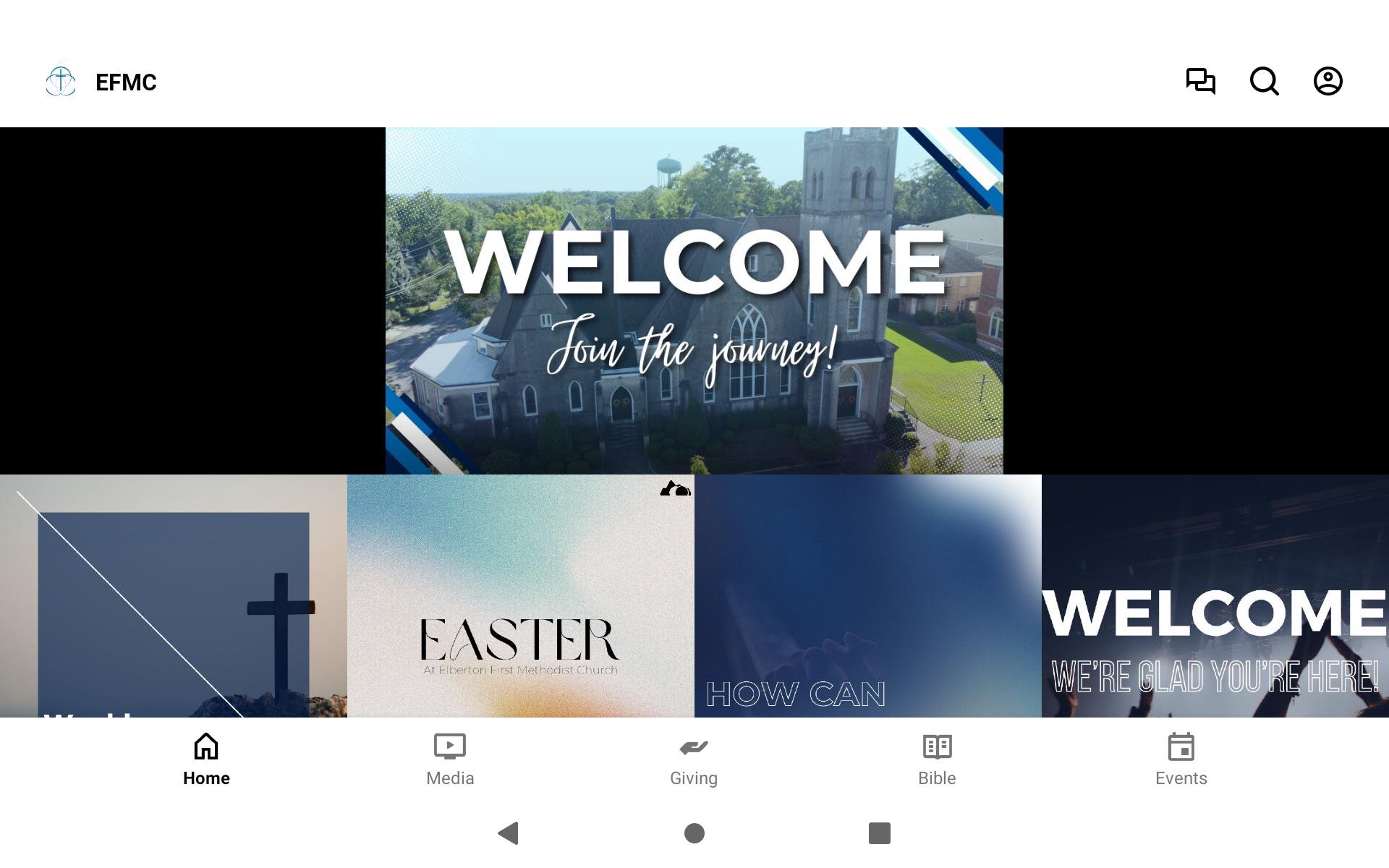Screen dimensions: 1389x868
Task: Open the How Can card
Action: click(x=868, y=596)
